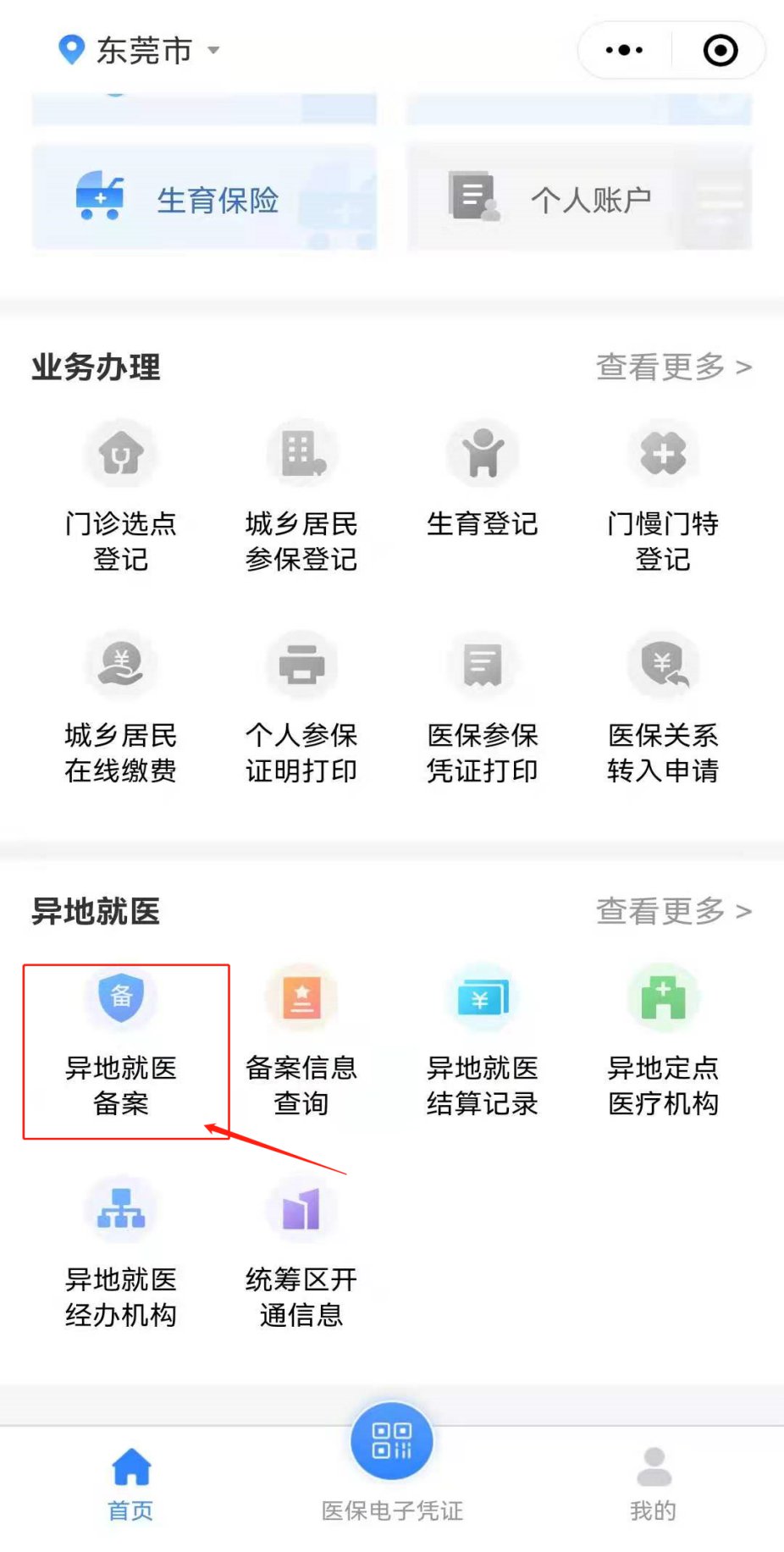The image size is (784, 1552).
Task: Open the mini program more options menu
Action: pos(625,51)
